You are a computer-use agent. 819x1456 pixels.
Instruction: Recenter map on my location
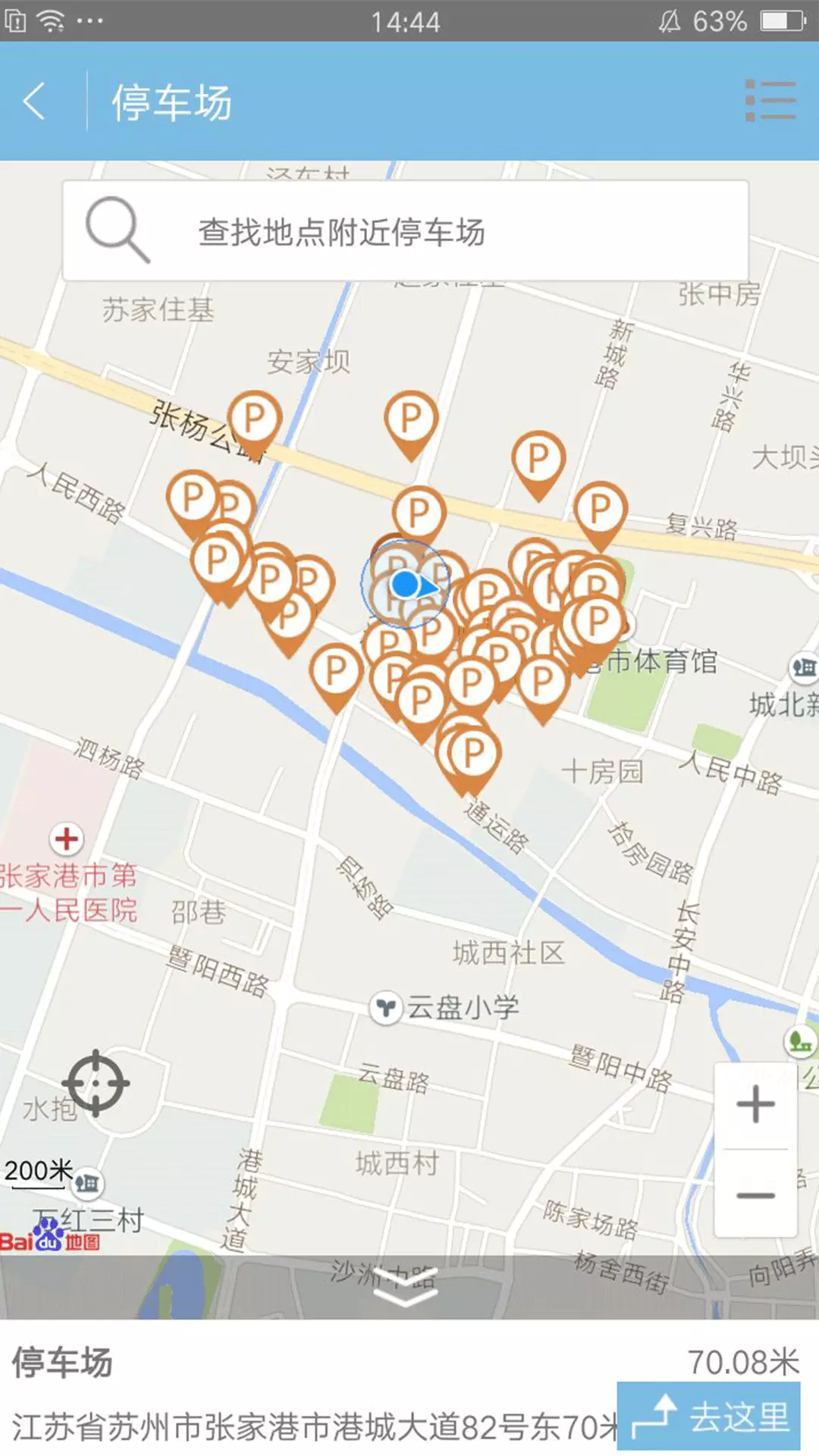96,1083
